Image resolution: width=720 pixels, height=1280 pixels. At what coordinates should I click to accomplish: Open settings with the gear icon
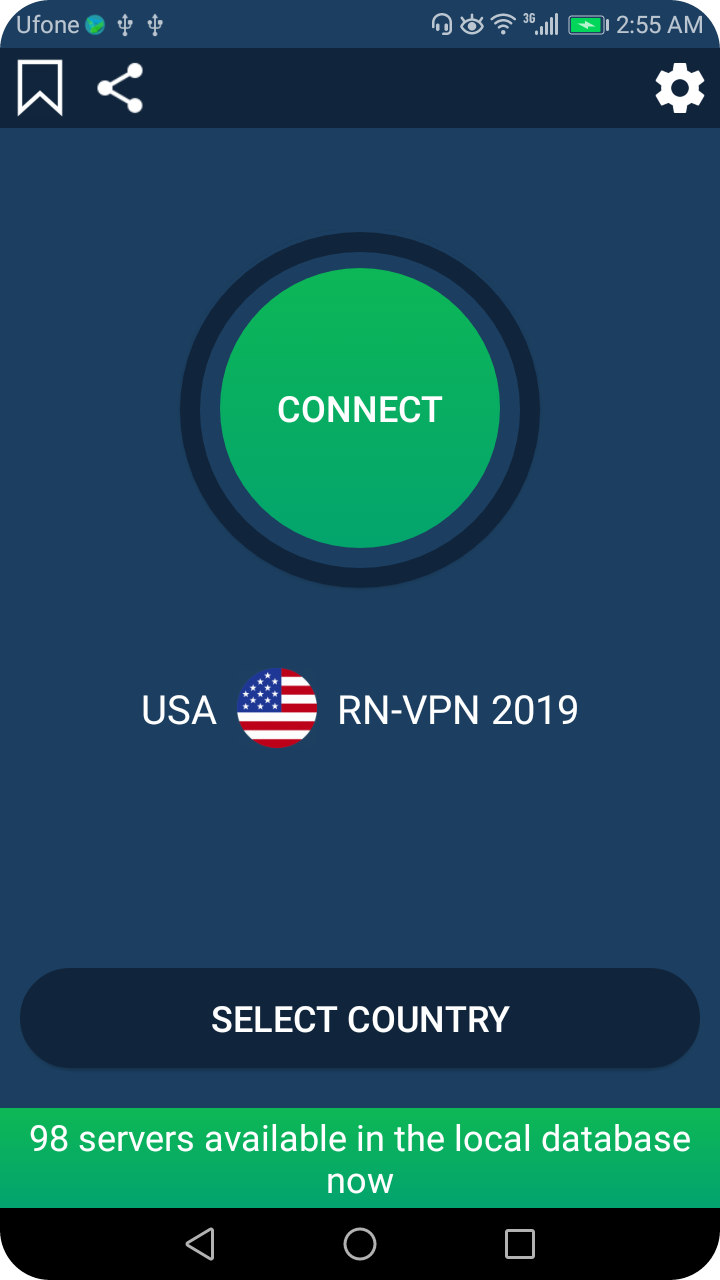point(679,88)
